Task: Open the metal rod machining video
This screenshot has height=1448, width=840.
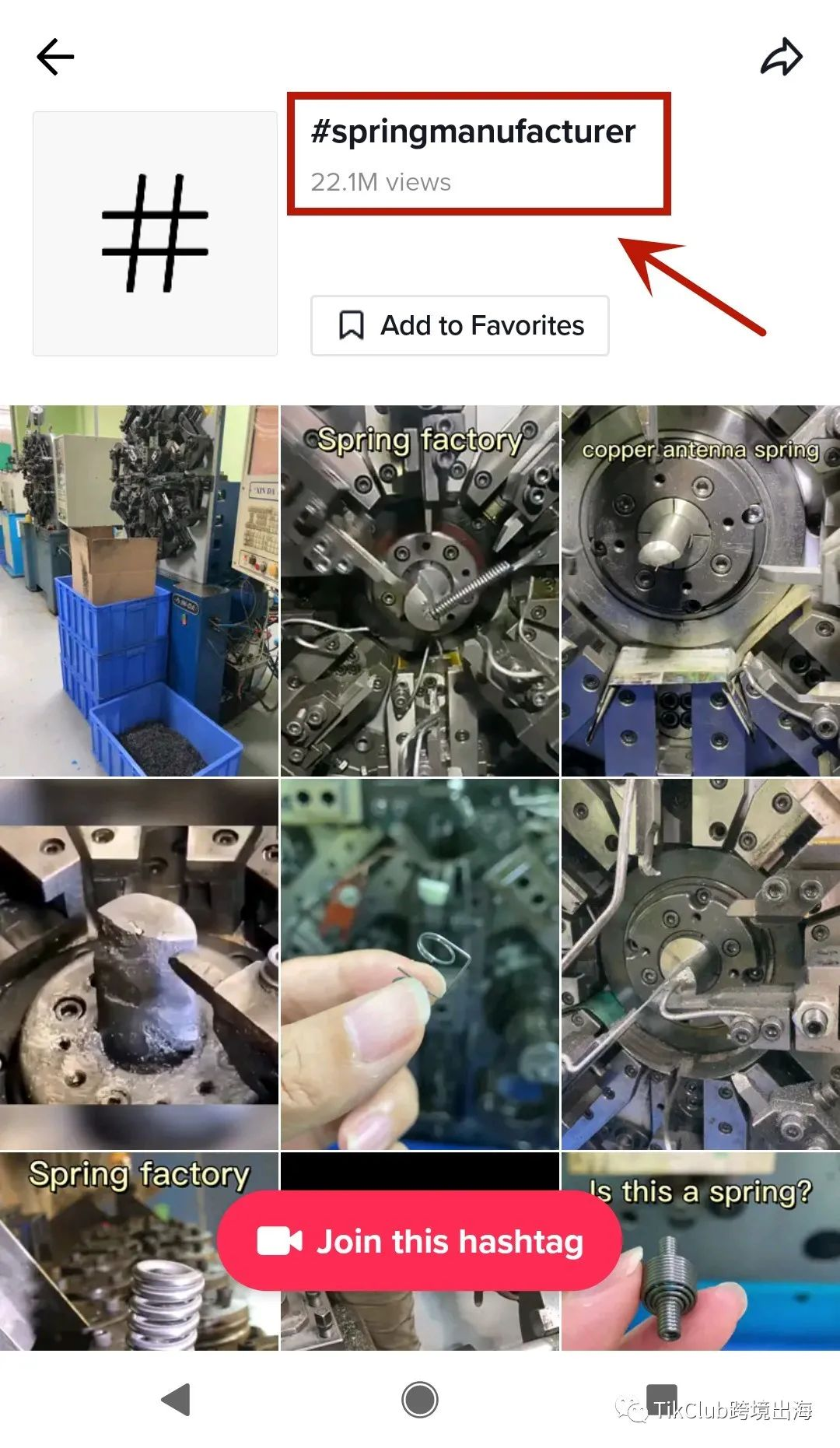Action: click(x=138, y=963)
